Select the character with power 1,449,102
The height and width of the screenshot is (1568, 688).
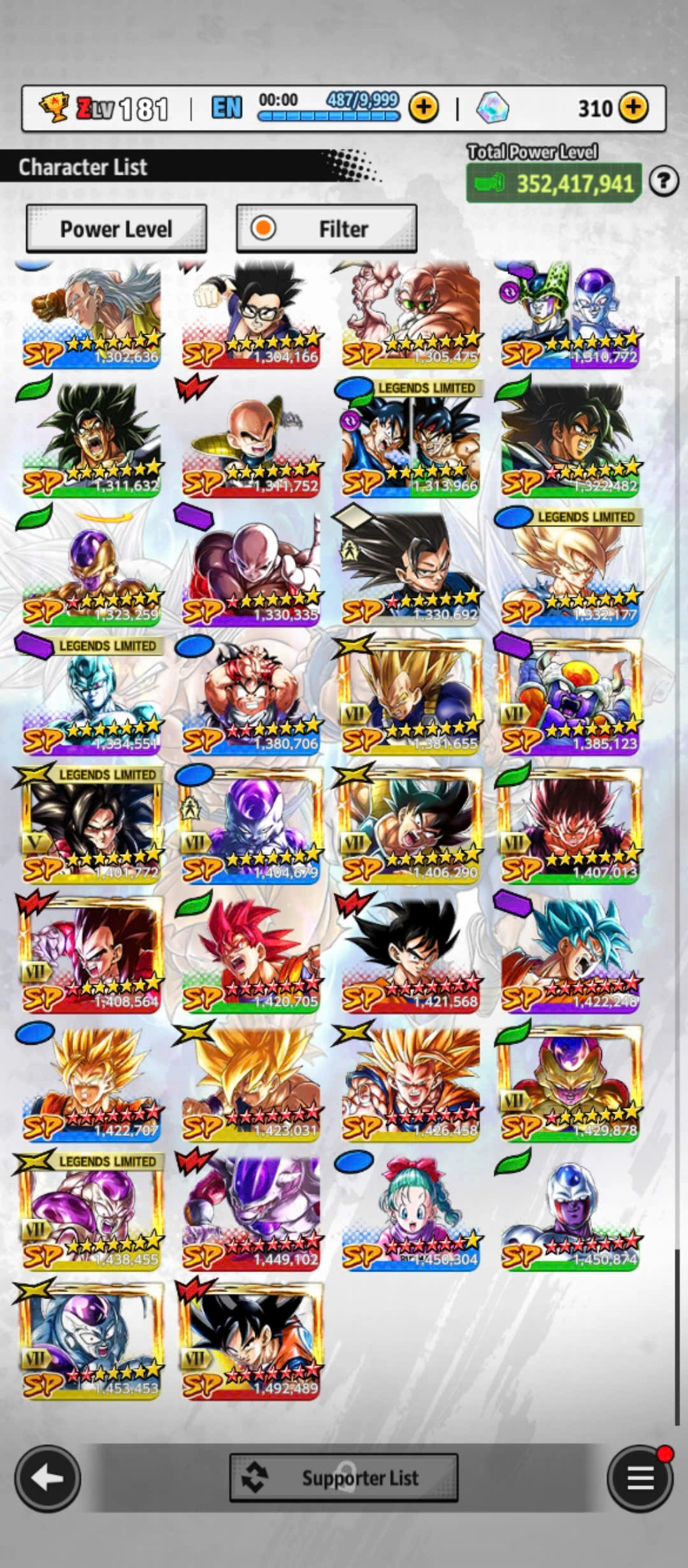251,1211
